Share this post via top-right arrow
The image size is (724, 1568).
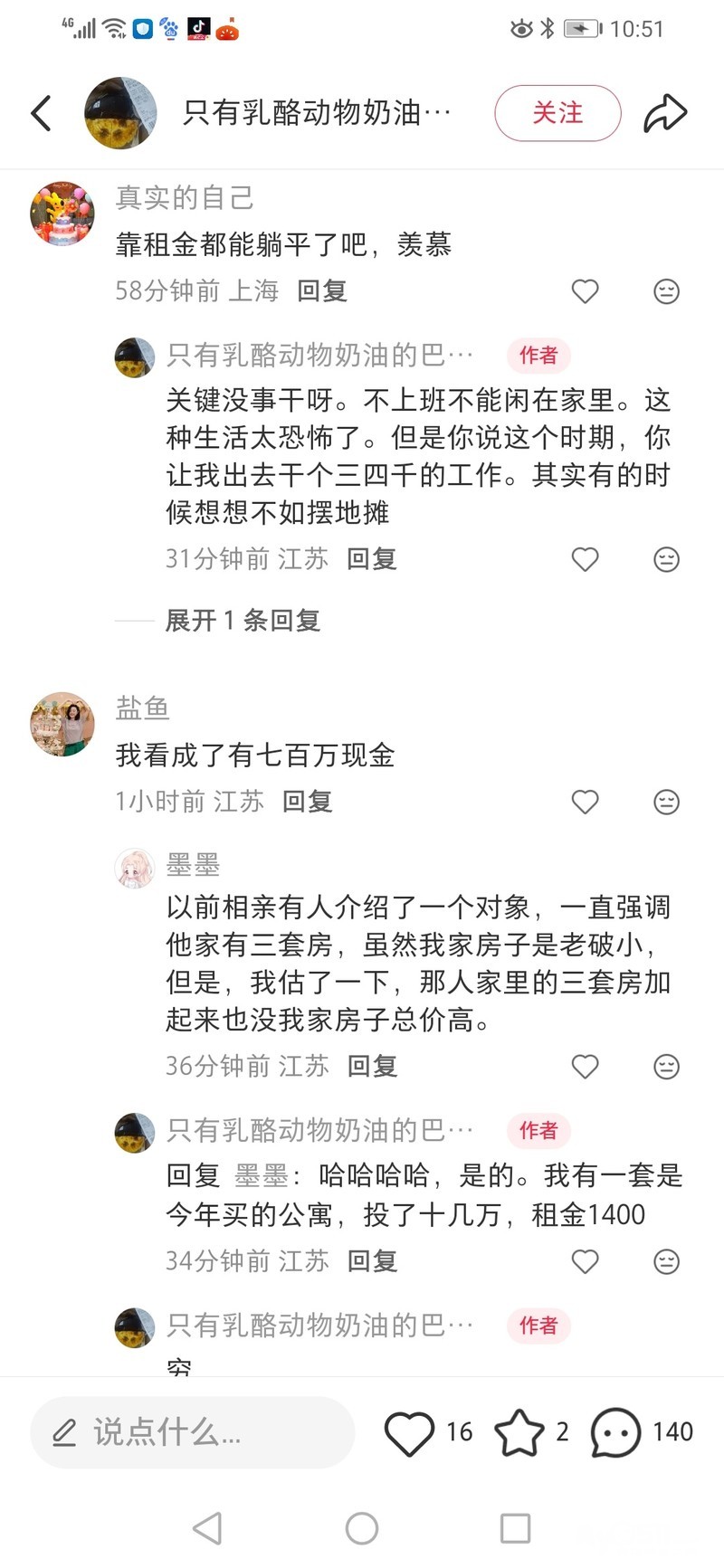(x=665, y=113)
